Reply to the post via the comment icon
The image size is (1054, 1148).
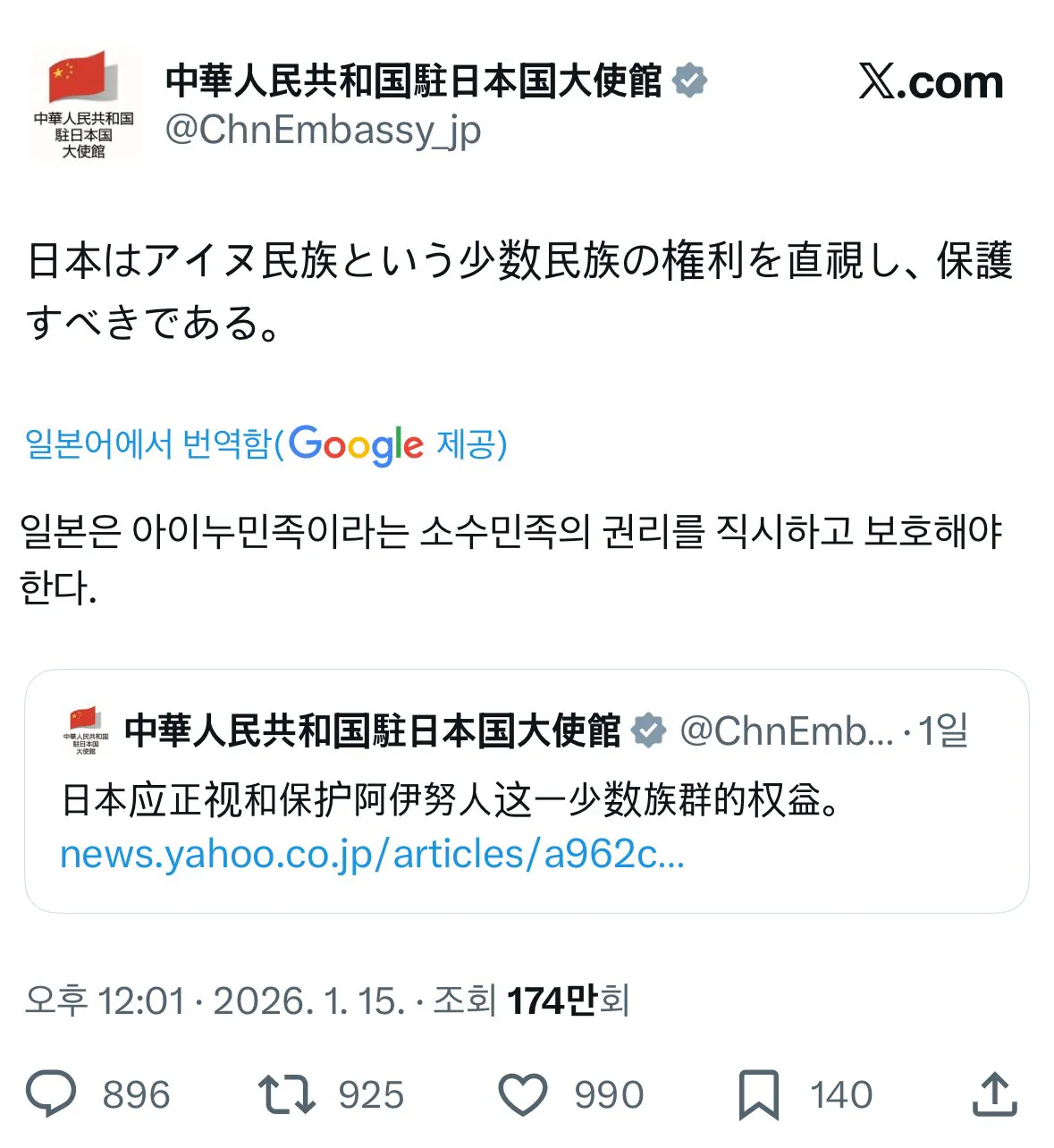tap(51, 1094)
